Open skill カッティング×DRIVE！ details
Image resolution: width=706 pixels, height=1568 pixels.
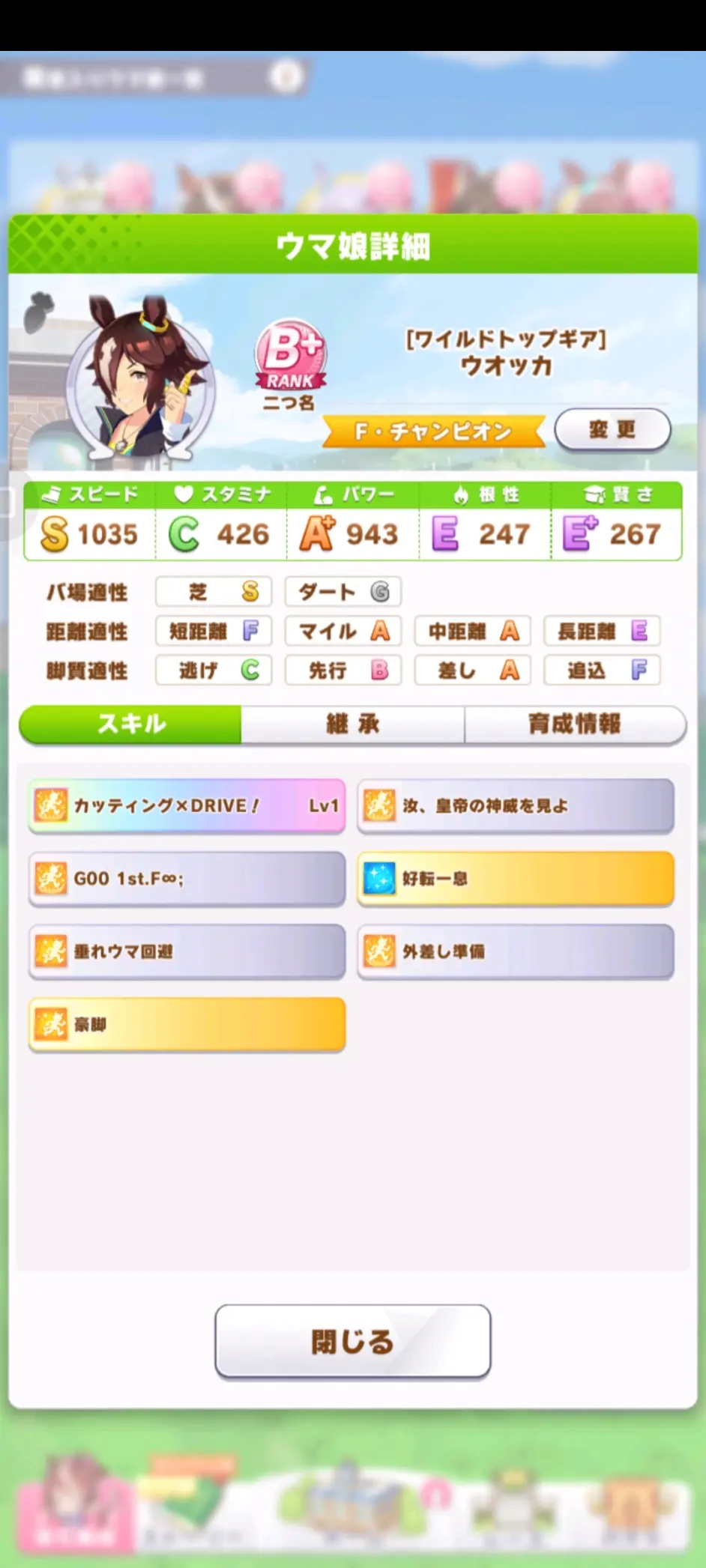(x=187, y=806)
